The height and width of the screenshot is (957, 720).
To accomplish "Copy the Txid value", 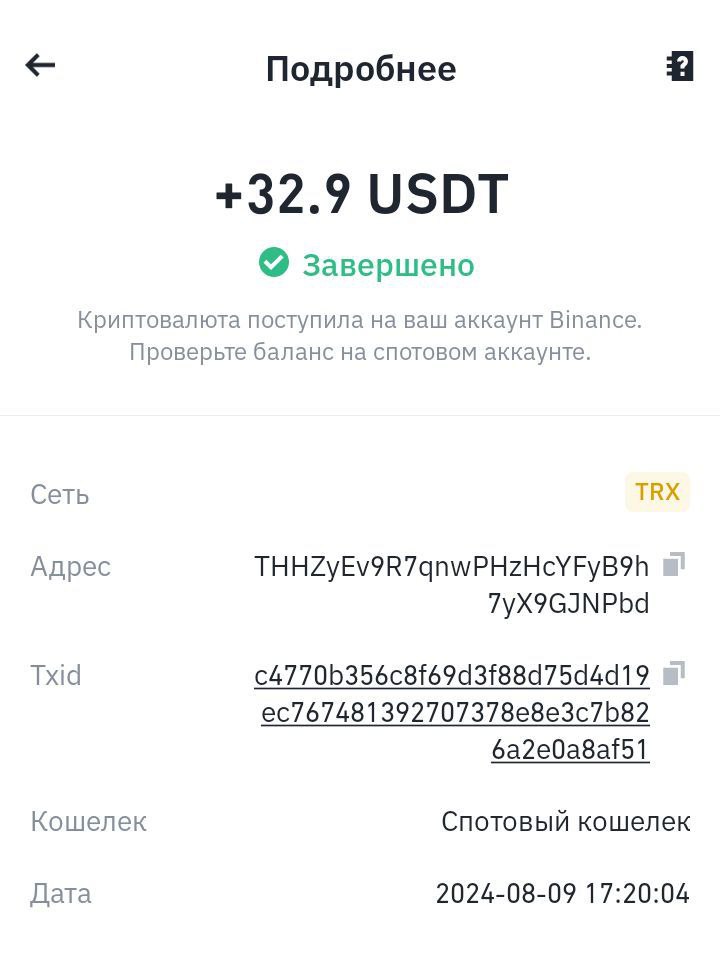I will click(x=674, y=673).
